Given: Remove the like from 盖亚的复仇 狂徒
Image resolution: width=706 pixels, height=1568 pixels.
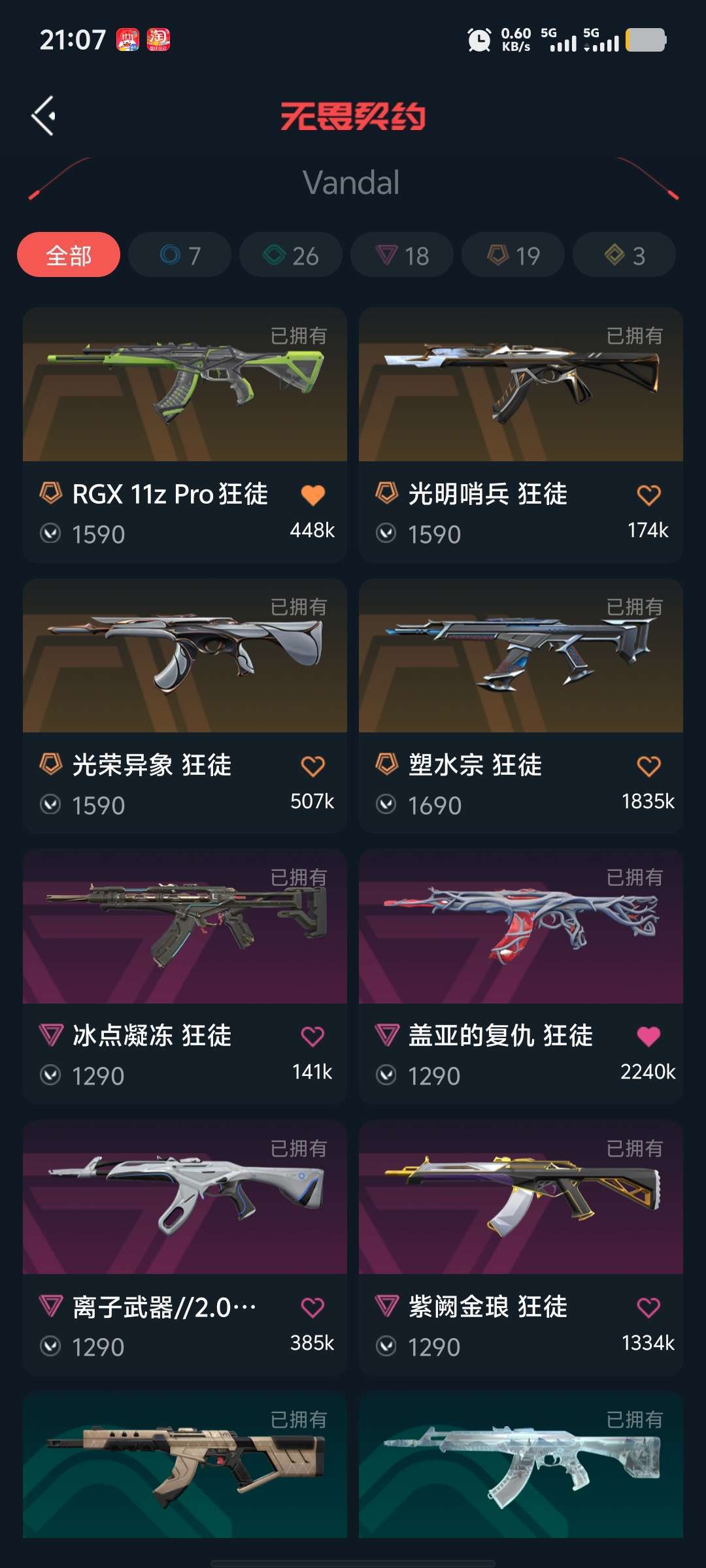Looking at the screenshot, I should (648, 1036).
